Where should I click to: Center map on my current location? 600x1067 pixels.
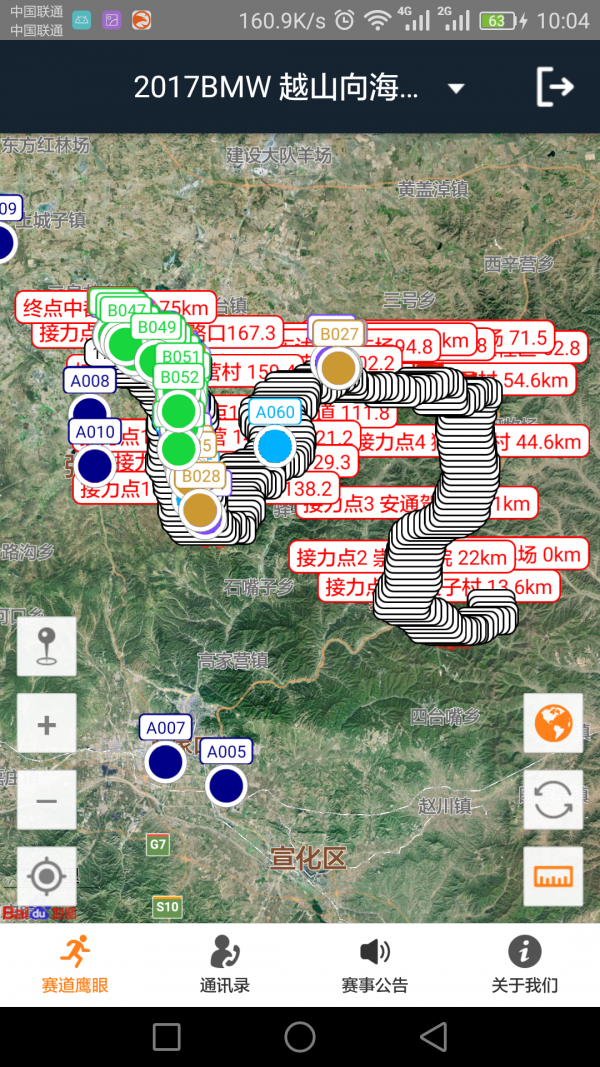click(46, 877)
